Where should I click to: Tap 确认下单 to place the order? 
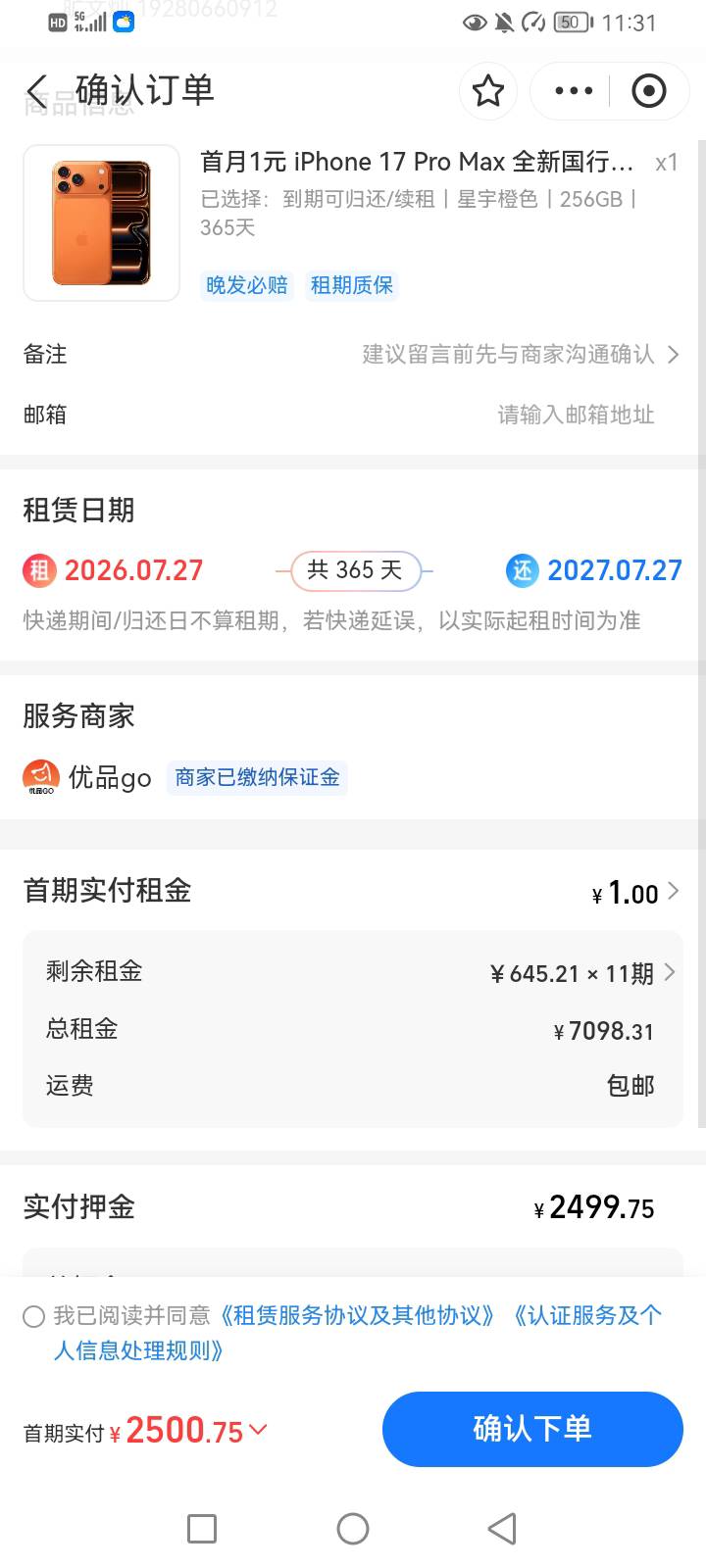pos(532,1429)
